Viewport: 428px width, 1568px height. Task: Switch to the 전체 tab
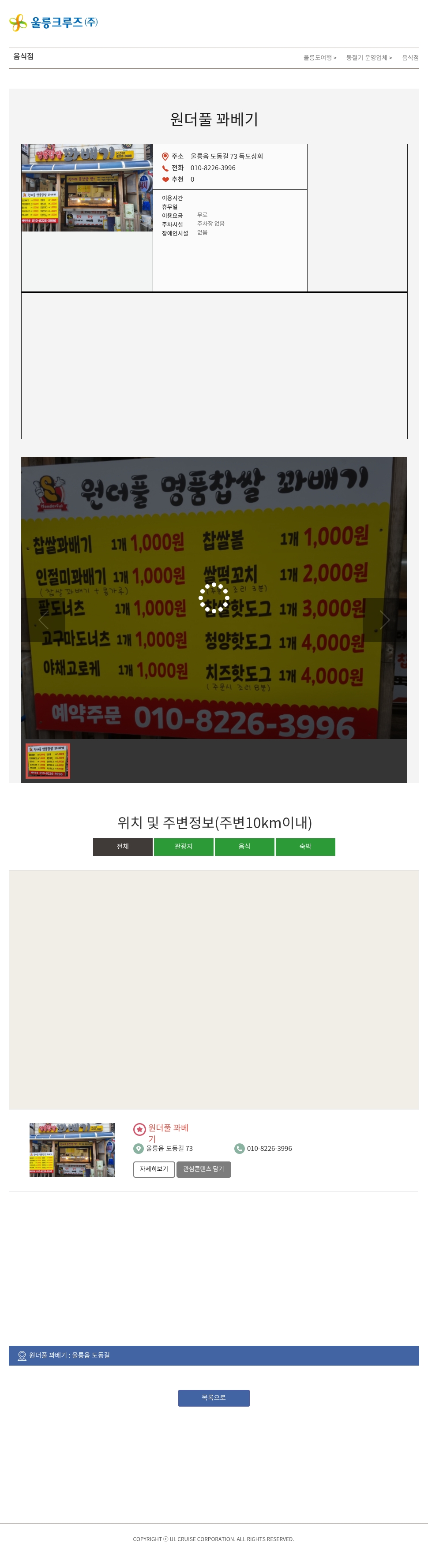(x=123, y=847)
